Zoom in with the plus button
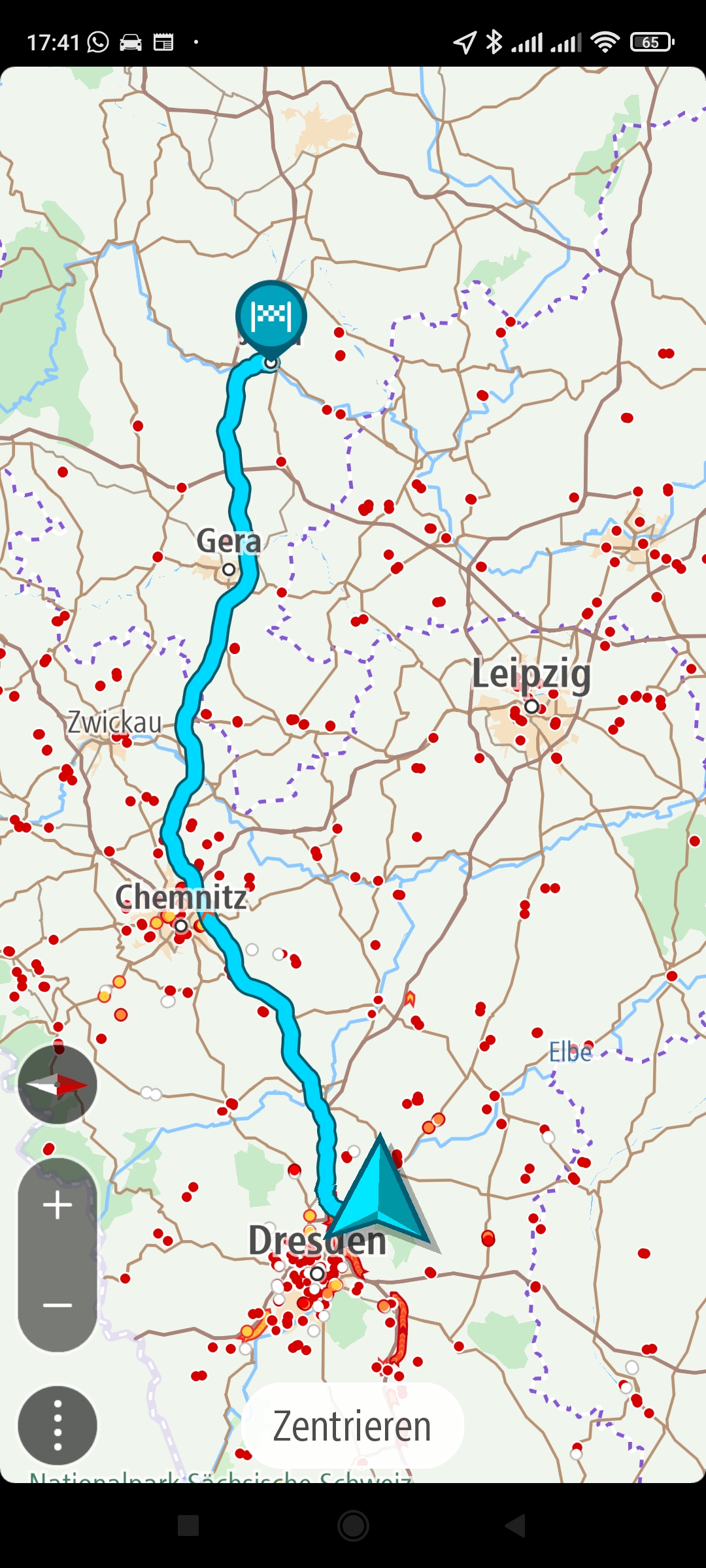The height and width of the screenshot is (1568, 706). point(58,1205)
